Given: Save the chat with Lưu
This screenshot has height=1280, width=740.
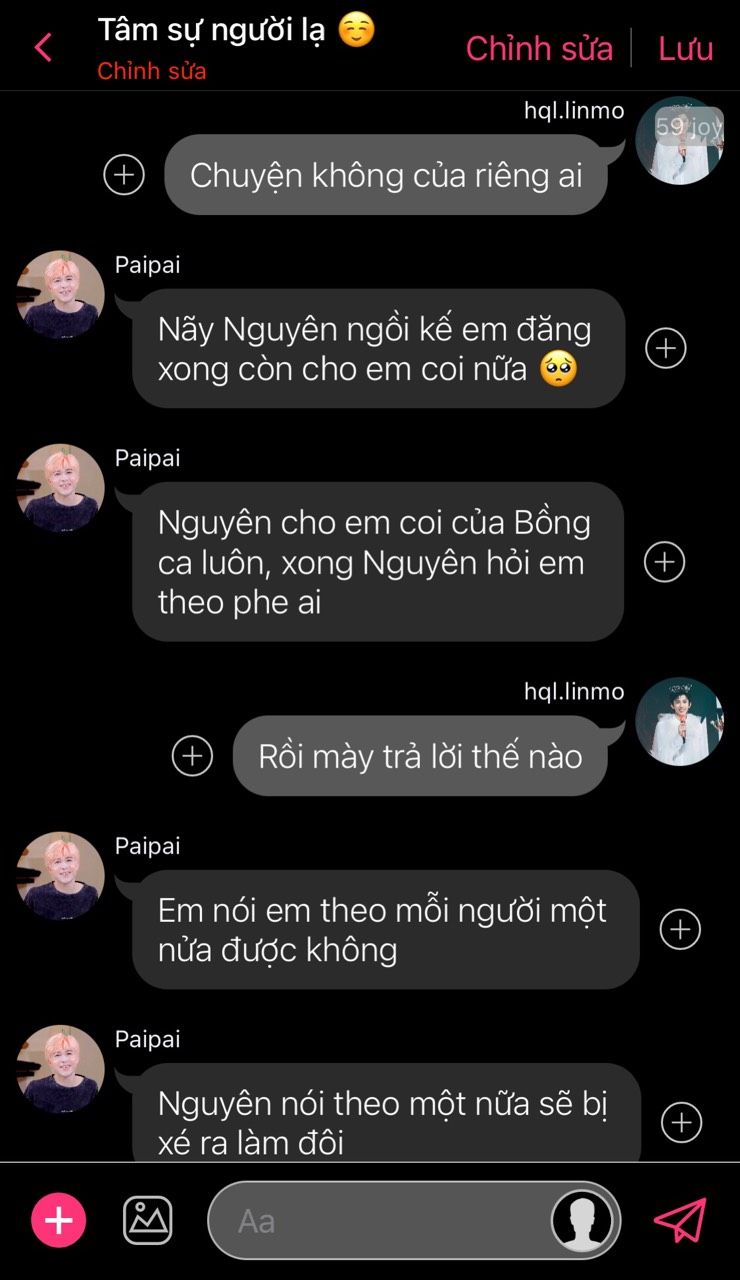Looking at the screenshot, I should click(685, 48).
